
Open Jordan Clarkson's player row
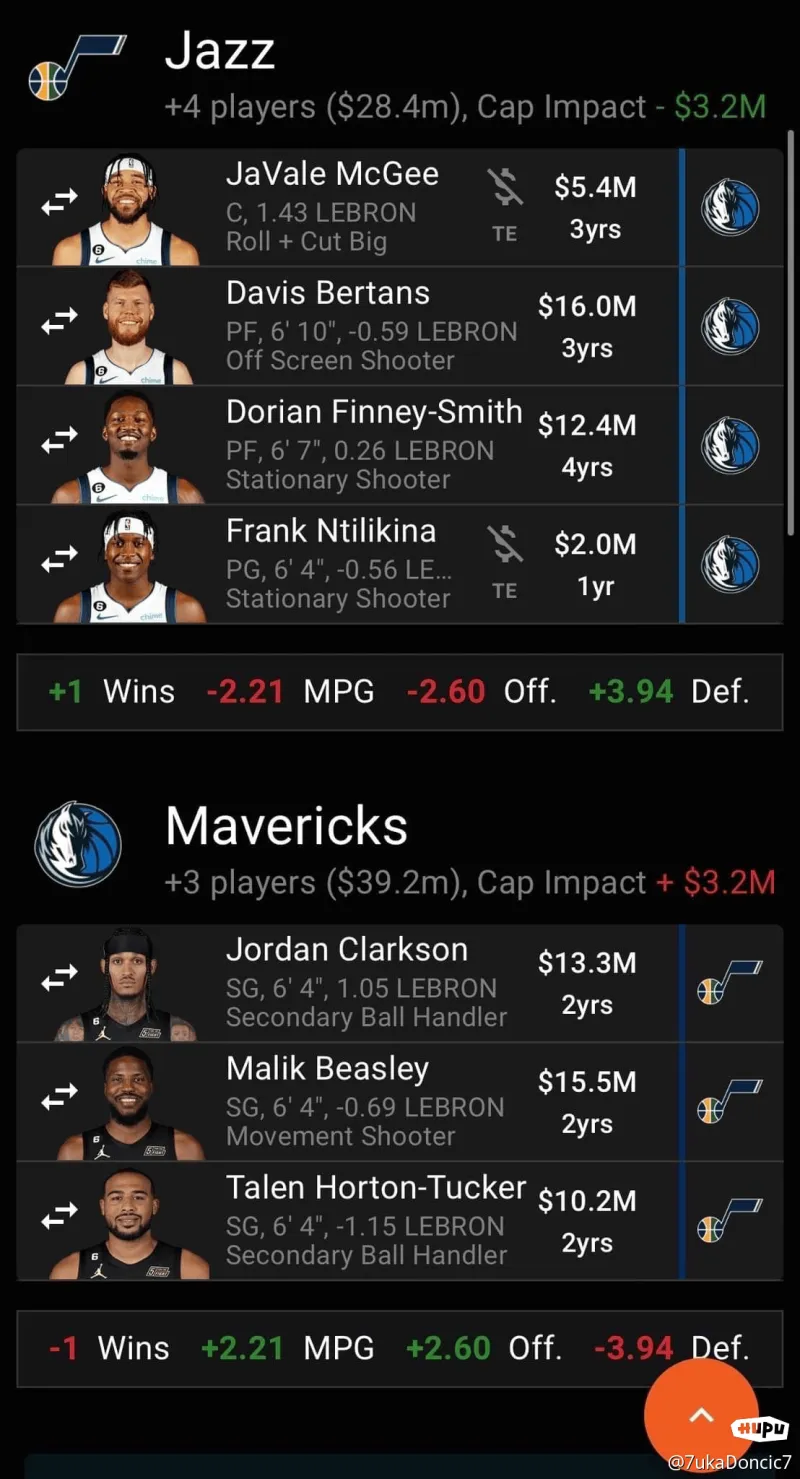[400, 983]
